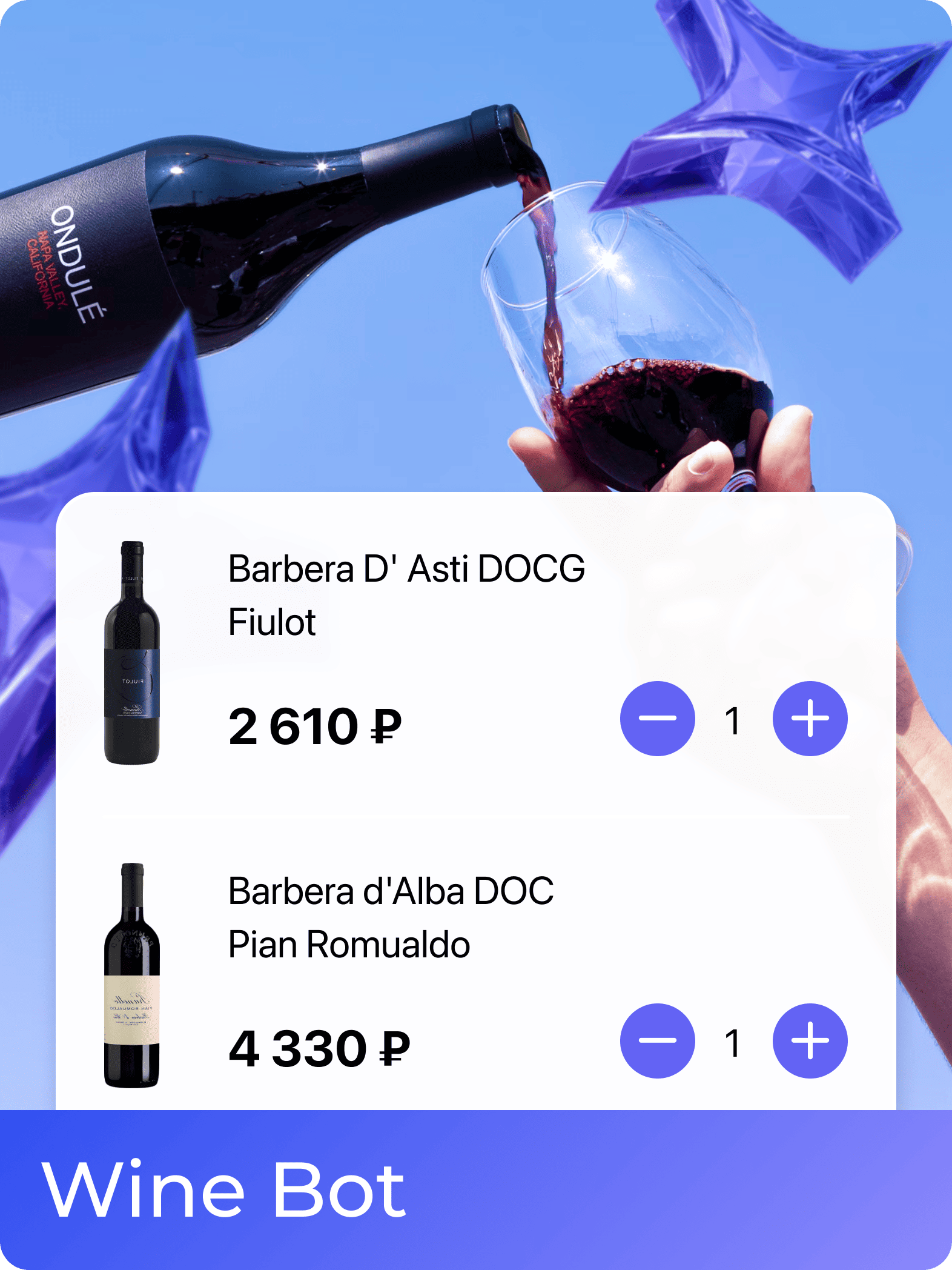The image size is (952, 1270).
Task: Select the quantity value 1 for Fiulot wine
Action: click(734, 719)
